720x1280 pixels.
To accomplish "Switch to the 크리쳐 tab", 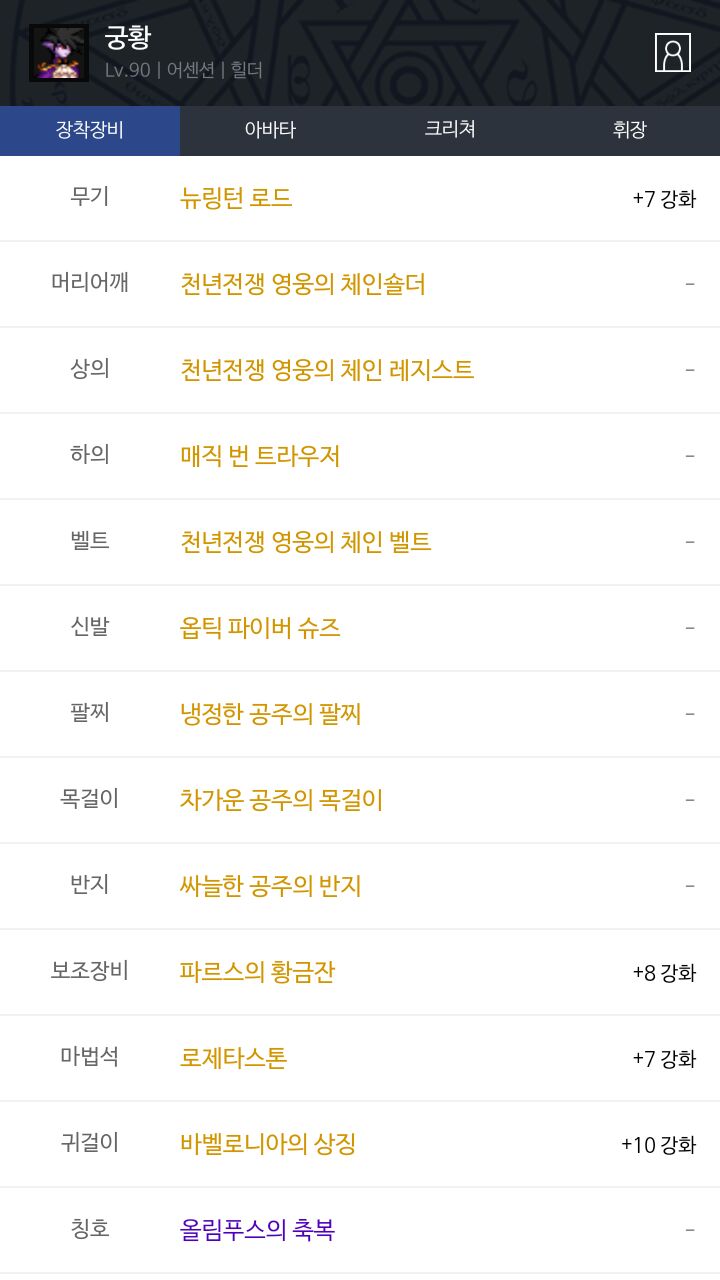I will point(450,130).
